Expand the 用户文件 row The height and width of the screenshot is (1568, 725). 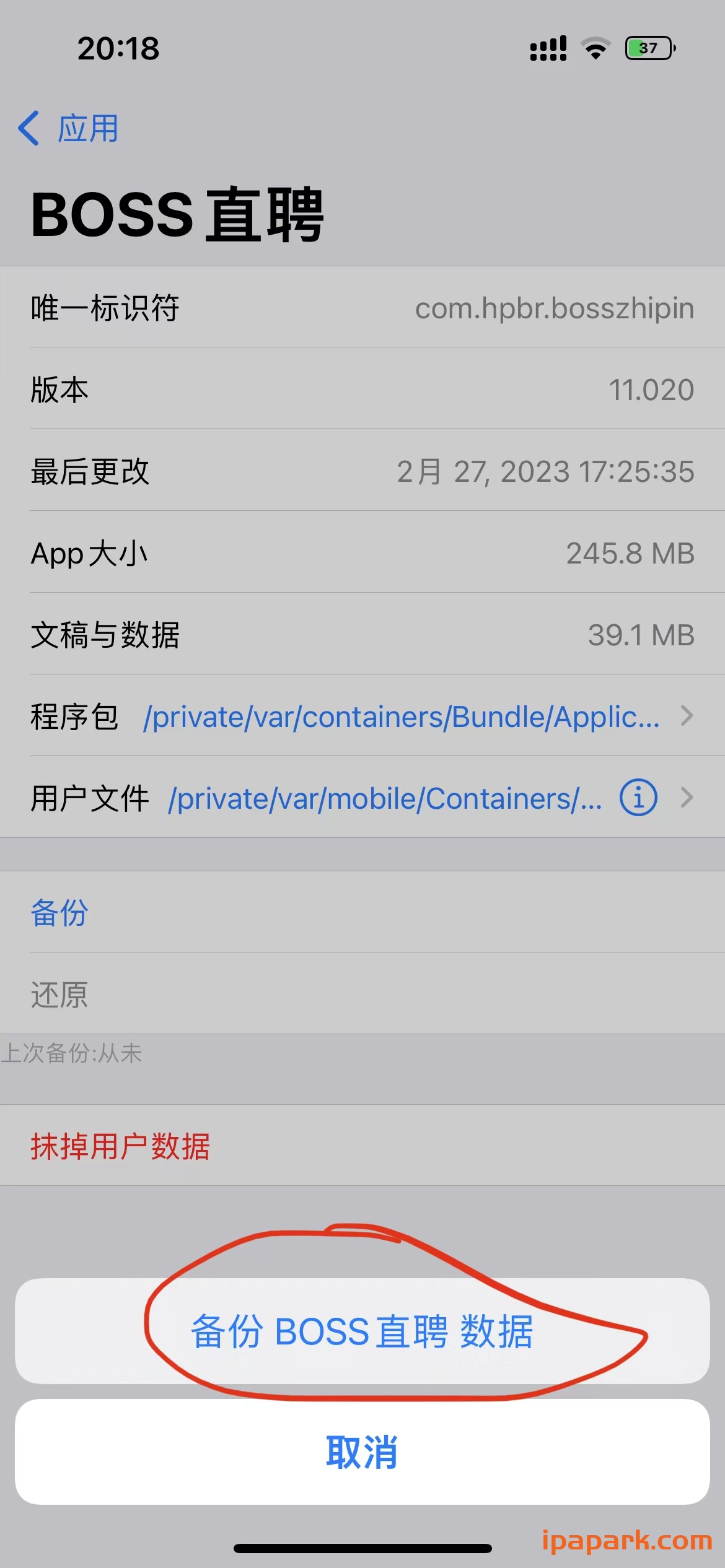[x=362, y=798]
